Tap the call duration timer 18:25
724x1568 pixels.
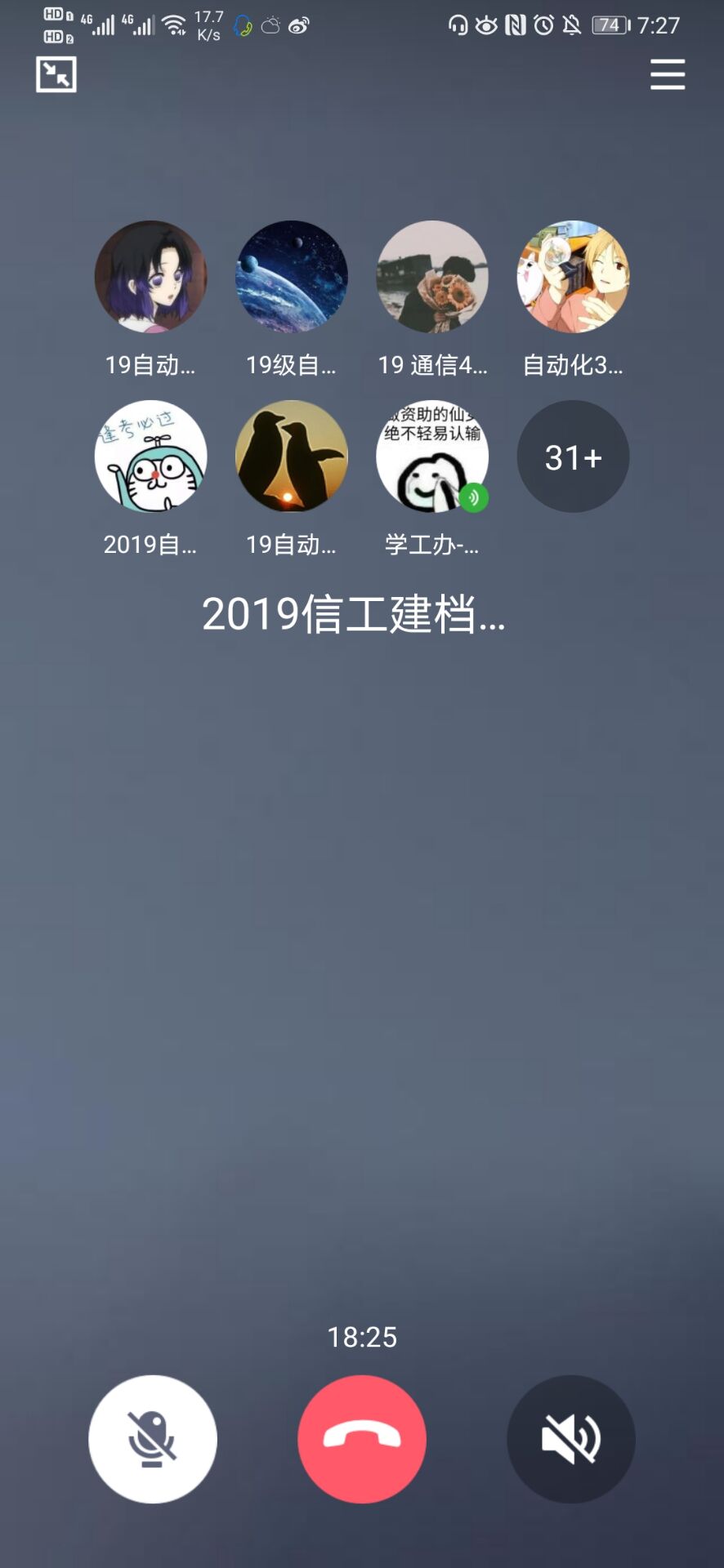point(362,1338)
